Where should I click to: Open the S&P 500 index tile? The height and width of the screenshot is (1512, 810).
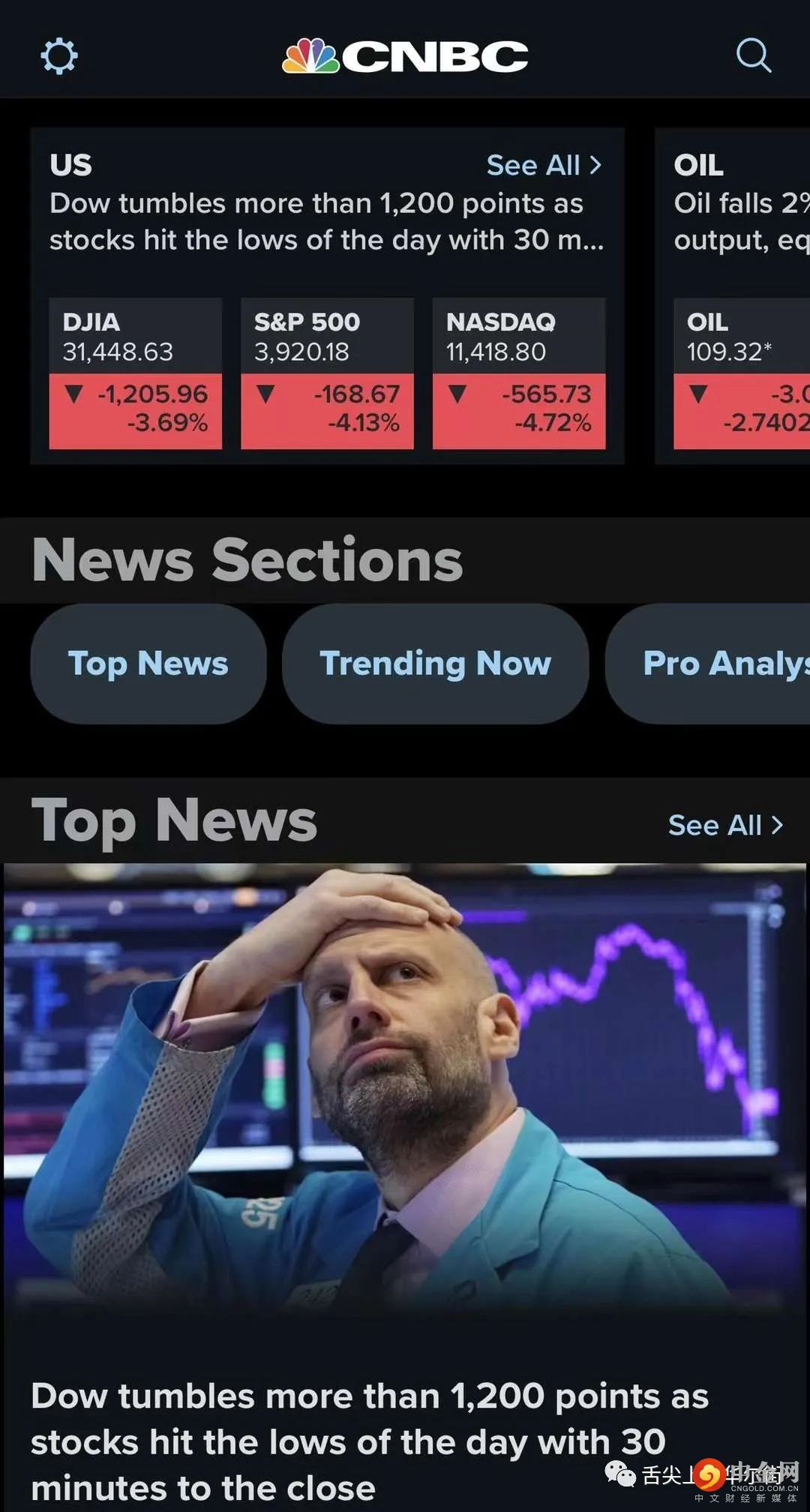tap(327, 373)
